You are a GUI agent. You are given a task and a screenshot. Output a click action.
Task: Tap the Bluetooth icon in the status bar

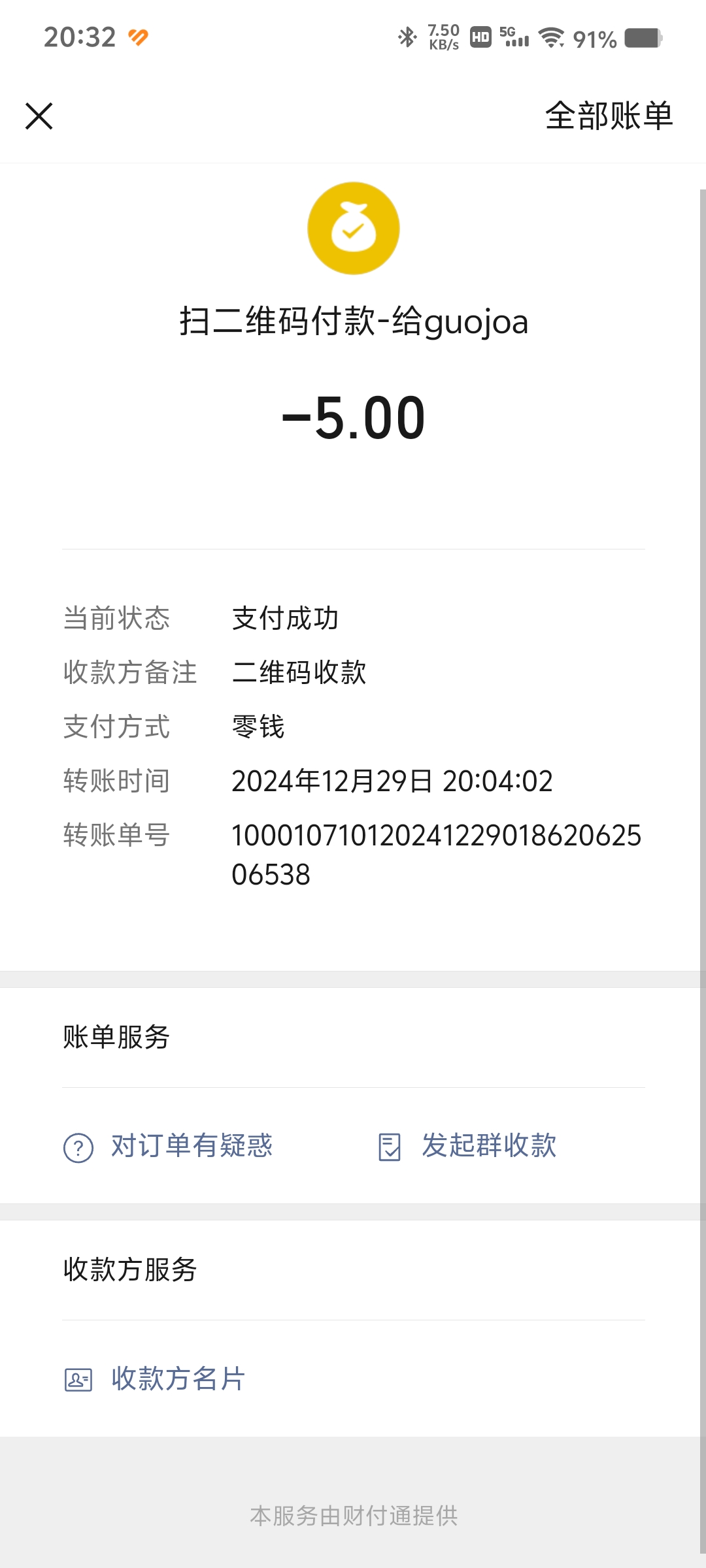[407, 37]
